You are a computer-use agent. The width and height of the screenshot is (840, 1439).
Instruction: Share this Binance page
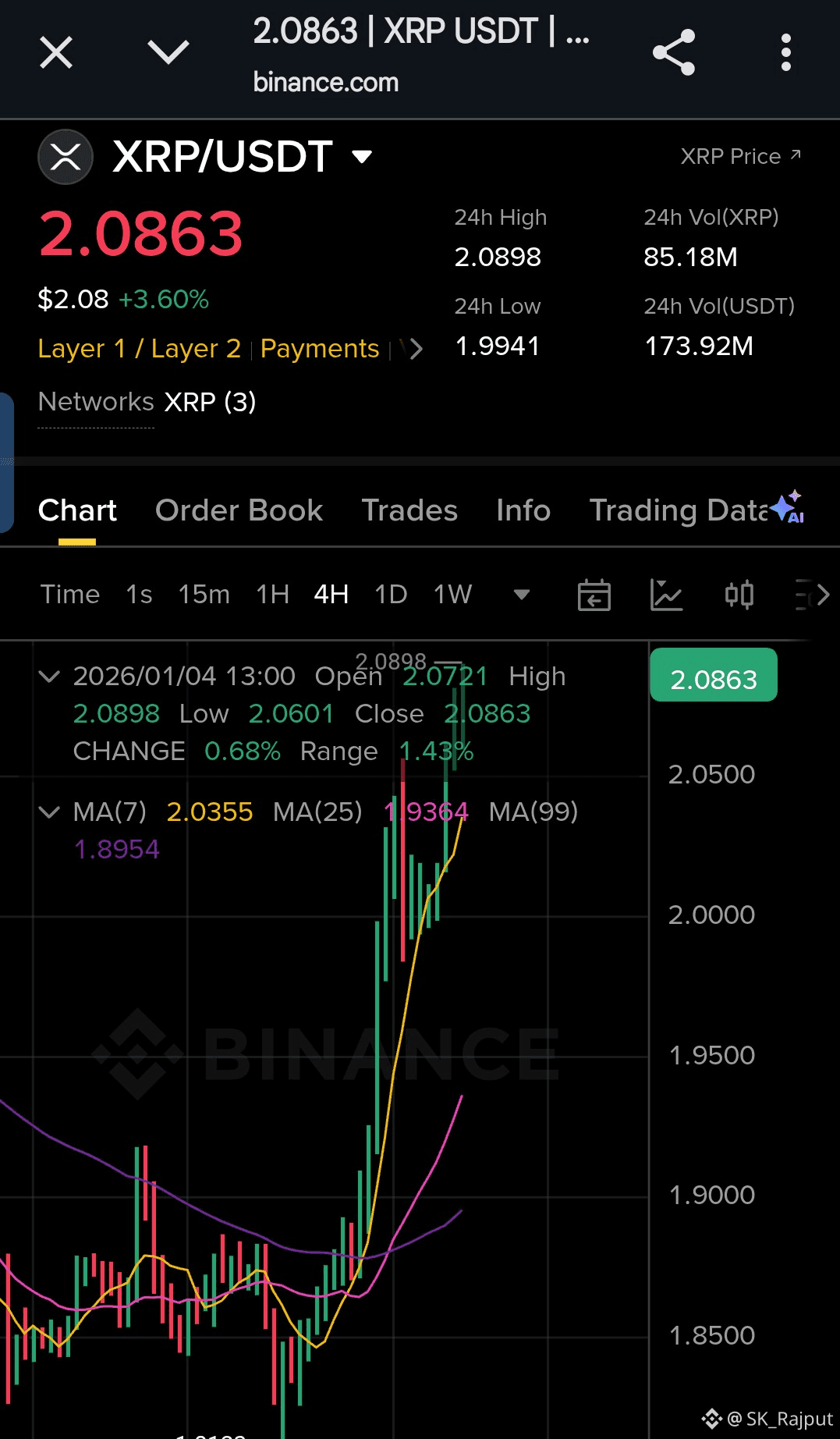[674, 53]
